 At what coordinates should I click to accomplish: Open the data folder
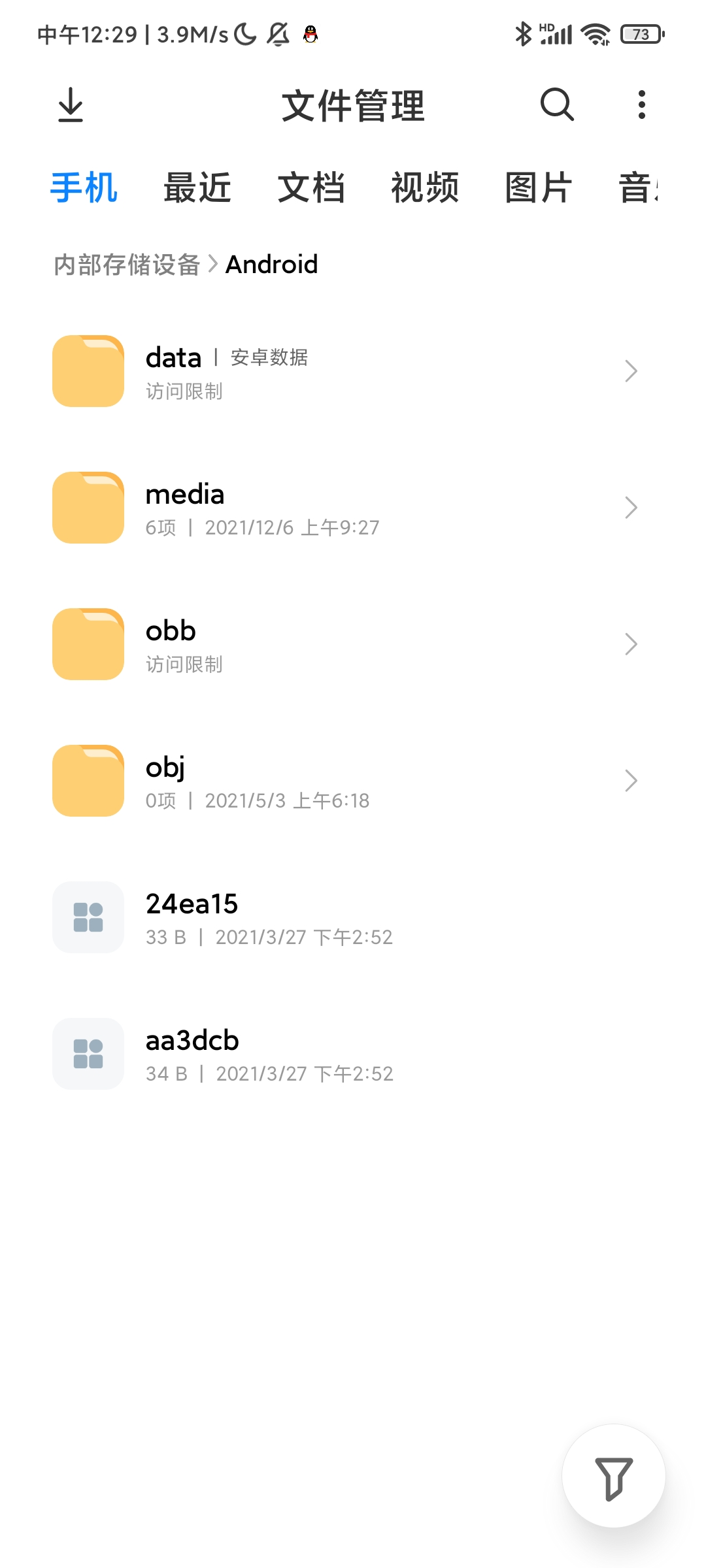[340, 371]
